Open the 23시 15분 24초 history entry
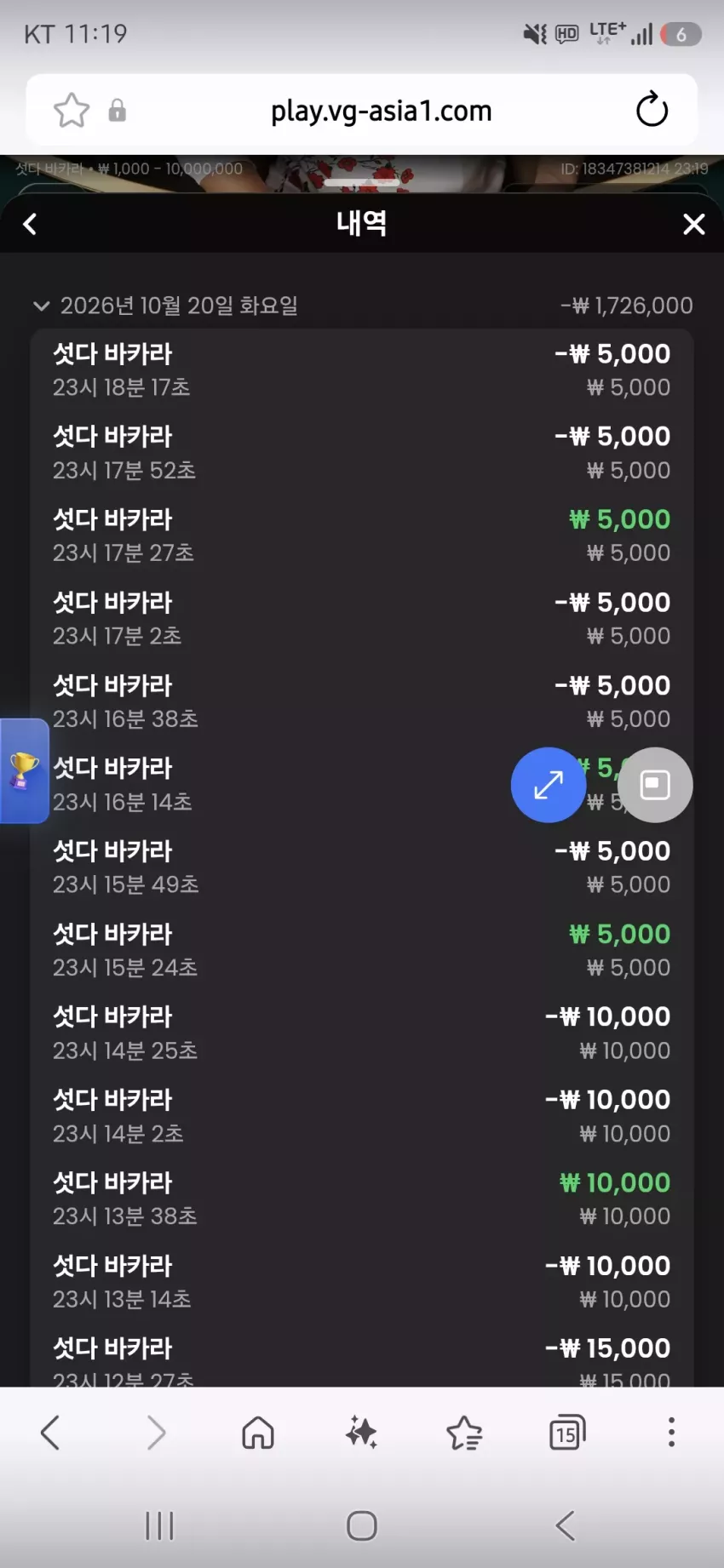The image size is (724, 1568). [x=362, y=950]
